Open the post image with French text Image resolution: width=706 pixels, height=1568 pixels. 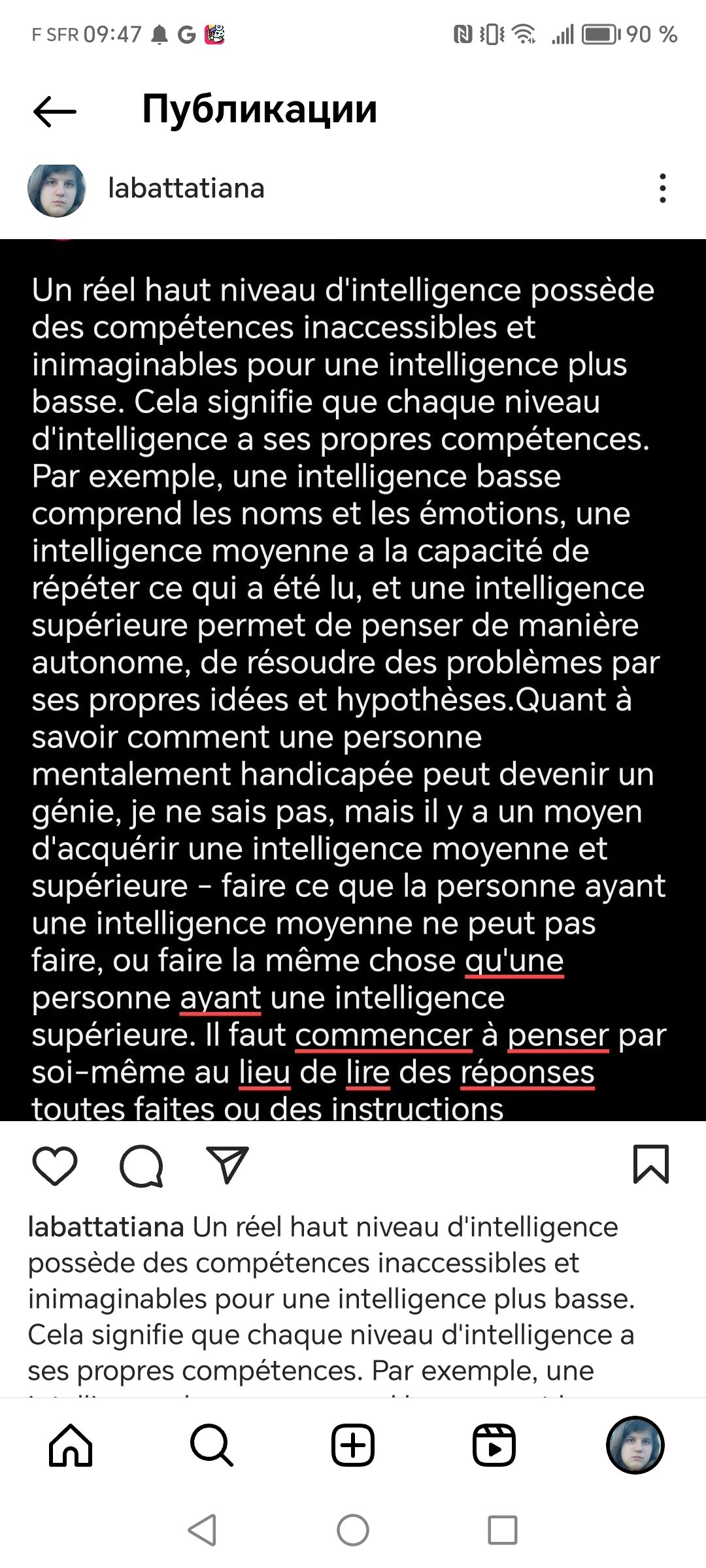(353, 680)
